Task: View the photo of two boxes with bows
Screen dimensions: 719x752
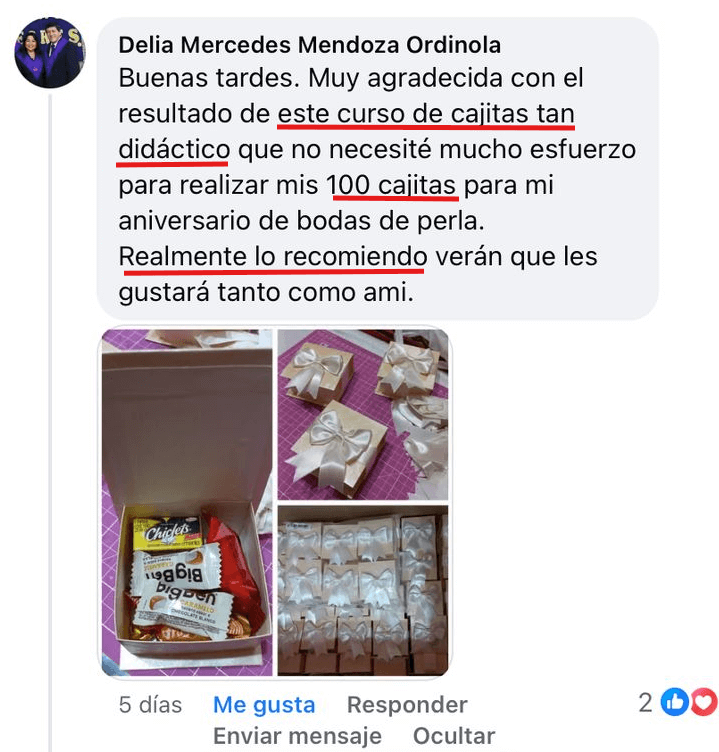Action: point(363,414)
